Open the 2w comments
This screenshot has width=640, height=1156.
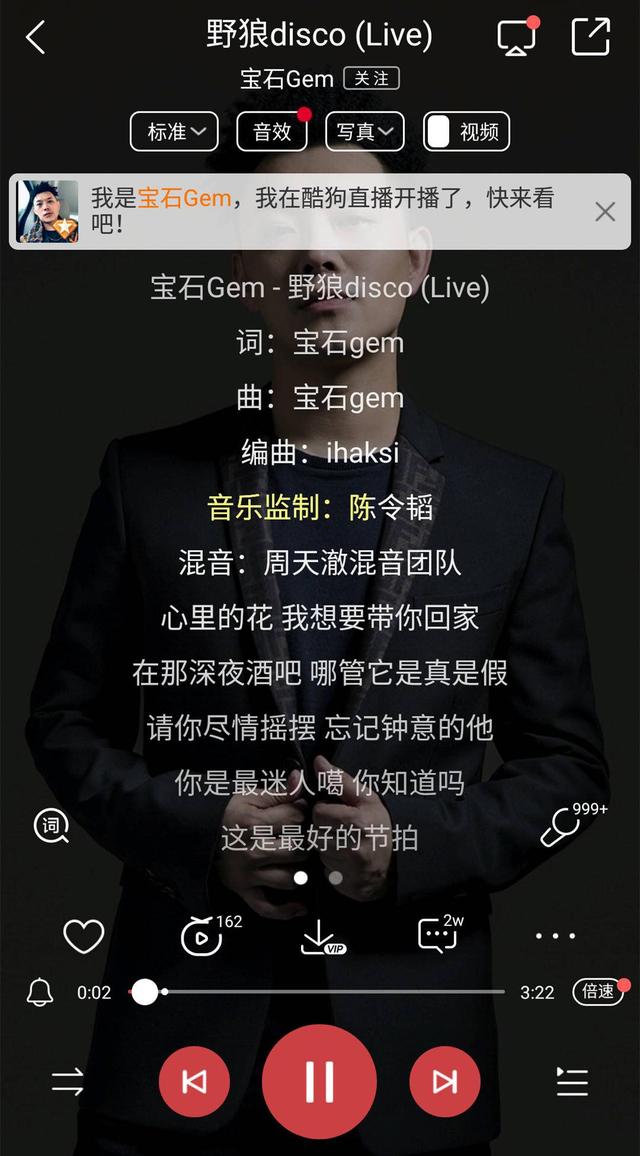click(438, 936)
